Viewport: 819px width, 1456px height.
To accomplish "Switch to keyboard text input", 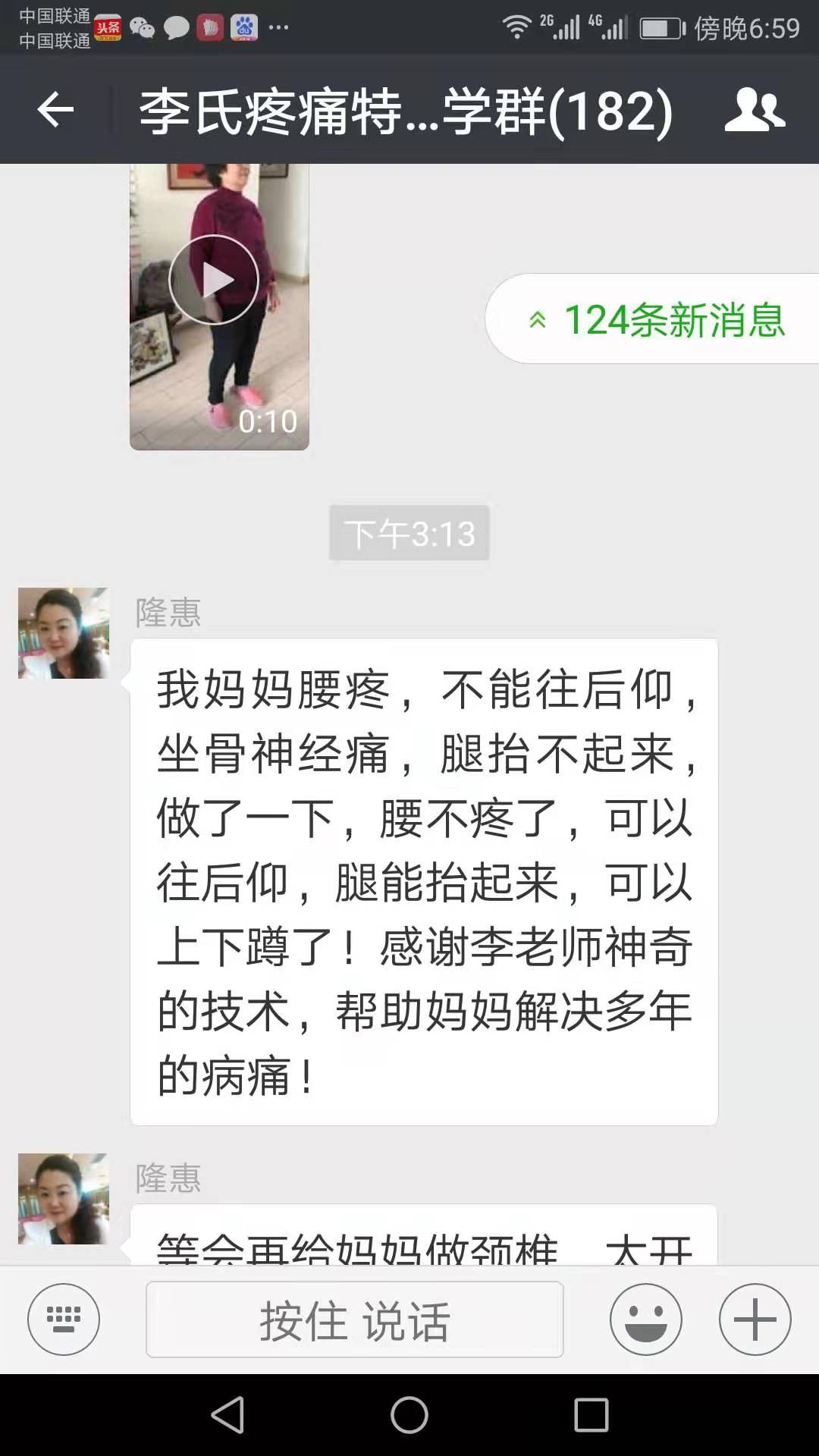I will coord(64,1319).
